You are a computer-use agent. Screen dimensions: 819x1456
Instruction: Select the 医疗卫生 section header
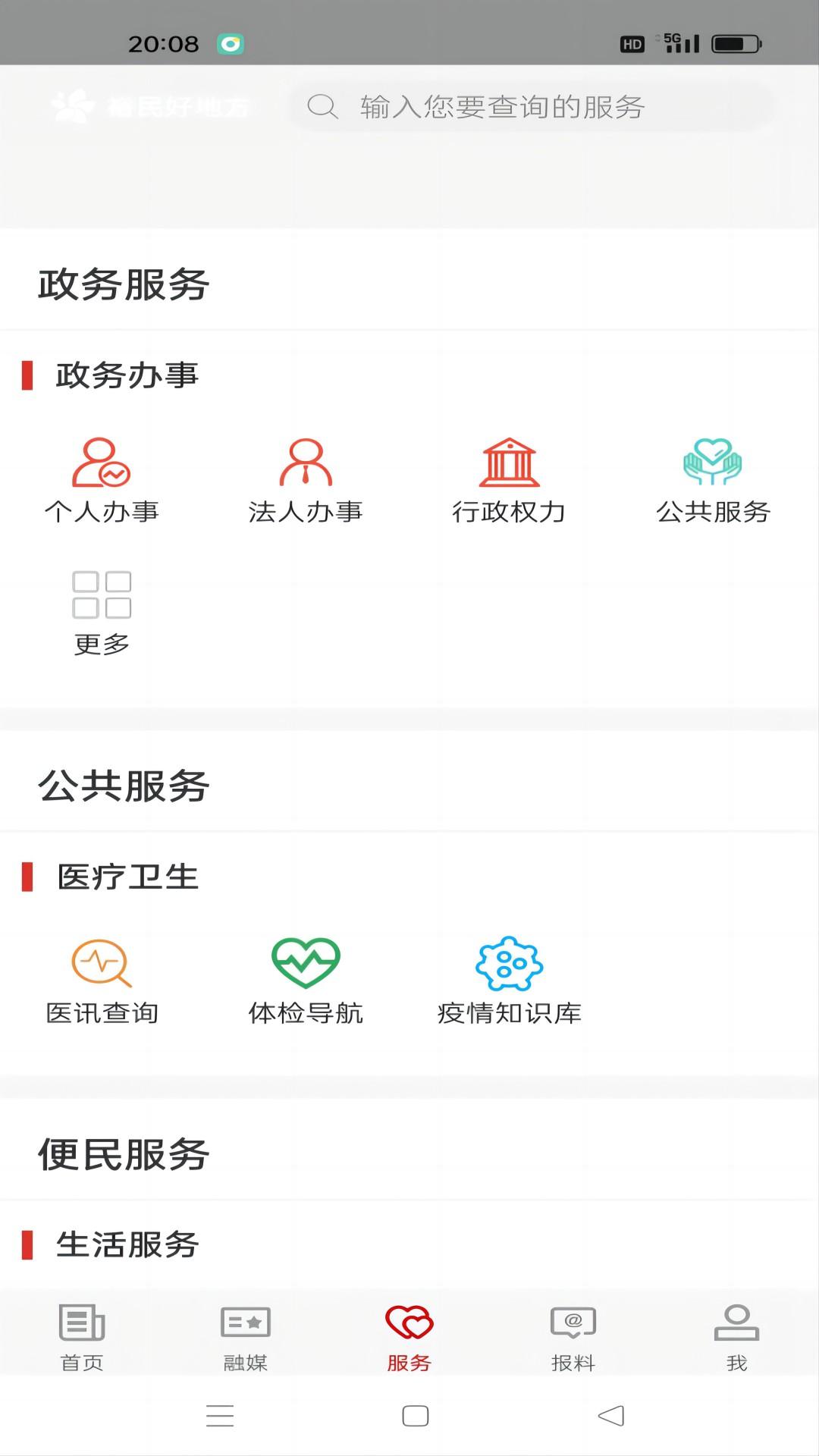click(125, 878)
